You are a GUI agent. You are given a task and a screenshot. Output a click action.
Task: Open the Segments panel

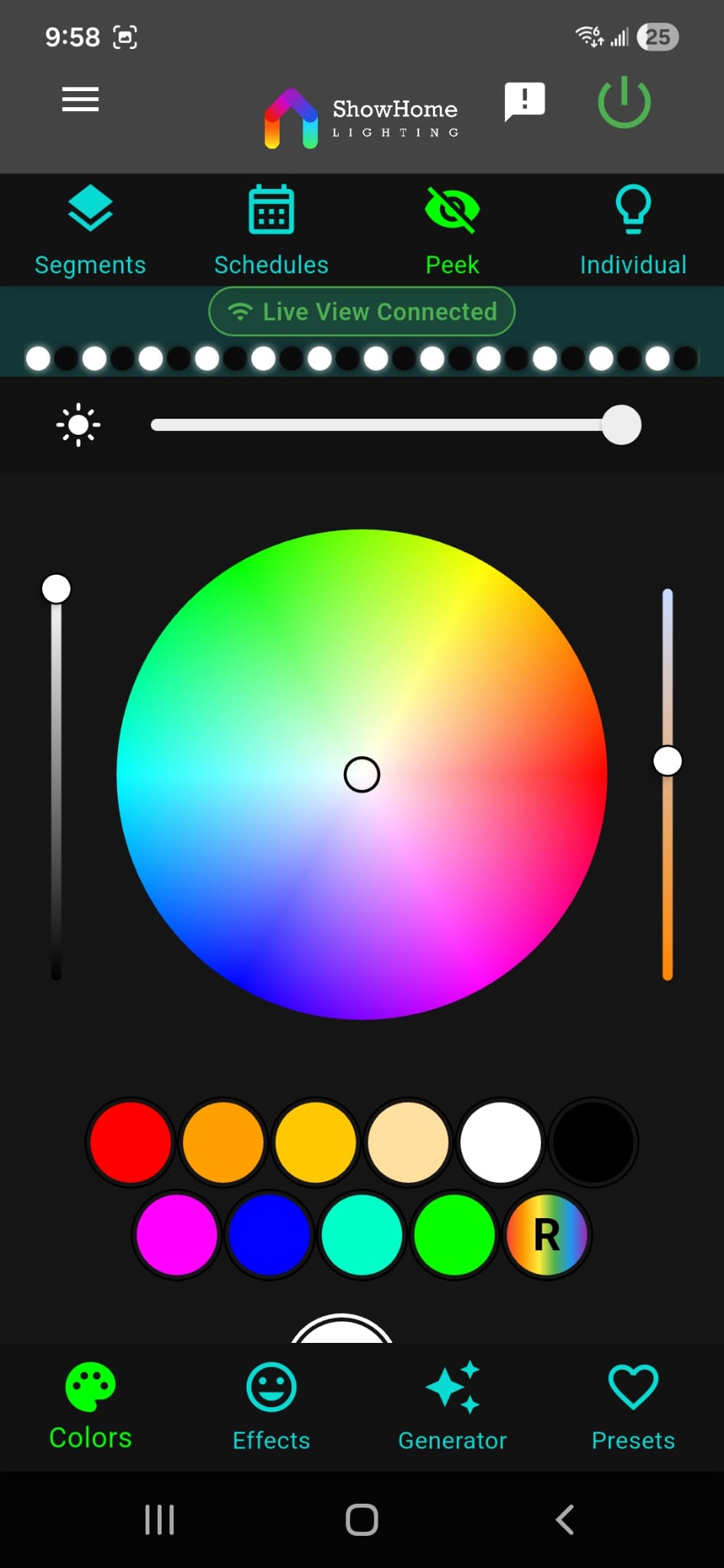tap(90, 227)
